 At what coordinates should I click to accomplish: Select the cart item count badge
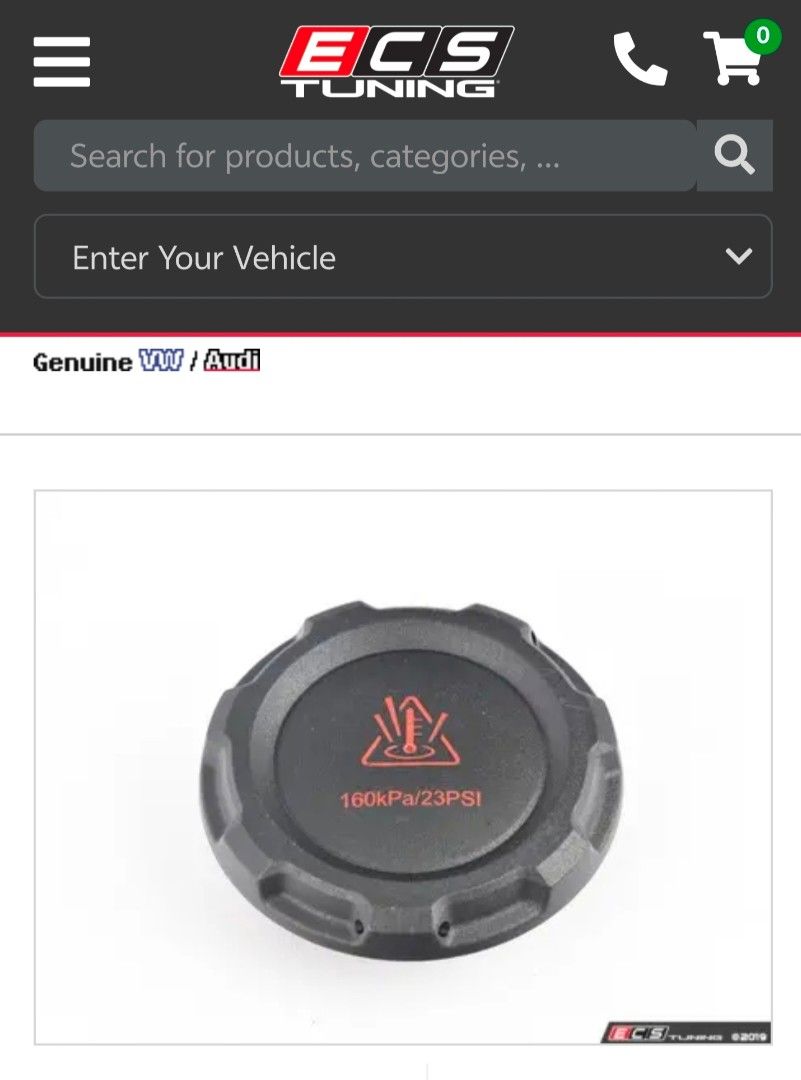[x=764, y=35]
